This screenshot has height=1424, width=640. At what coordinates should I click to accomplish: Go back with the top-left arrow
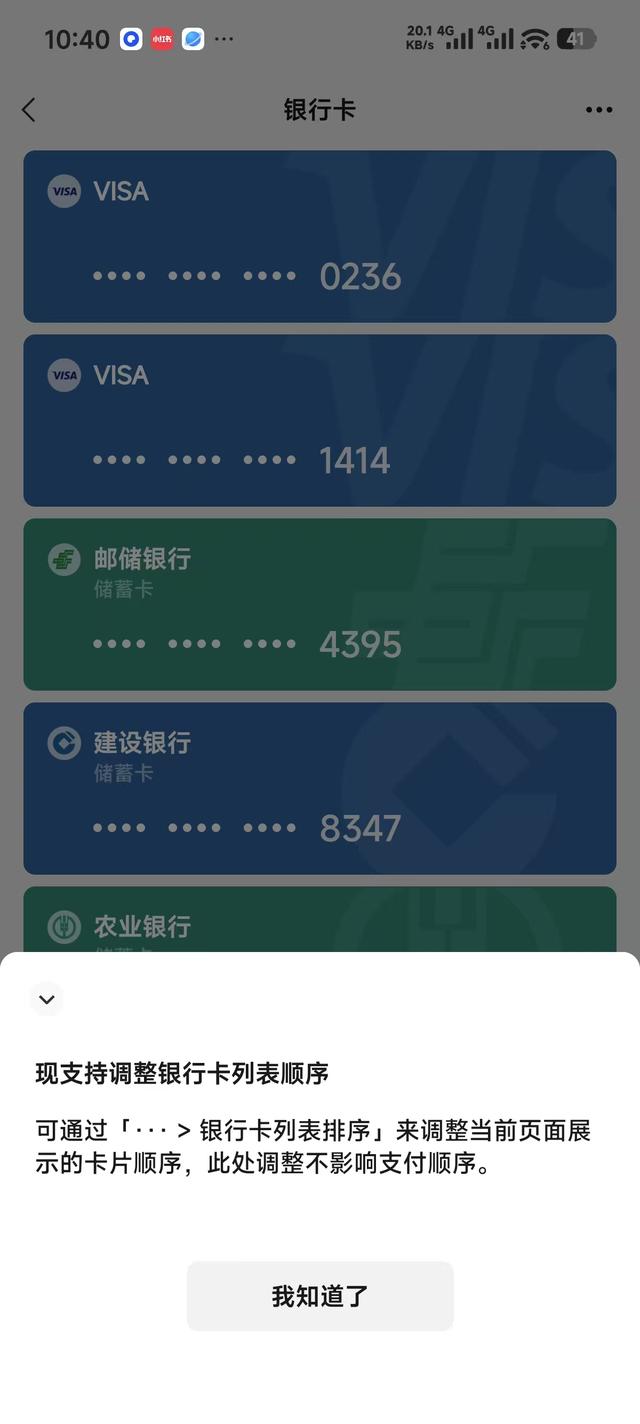[x=29, y=110]
